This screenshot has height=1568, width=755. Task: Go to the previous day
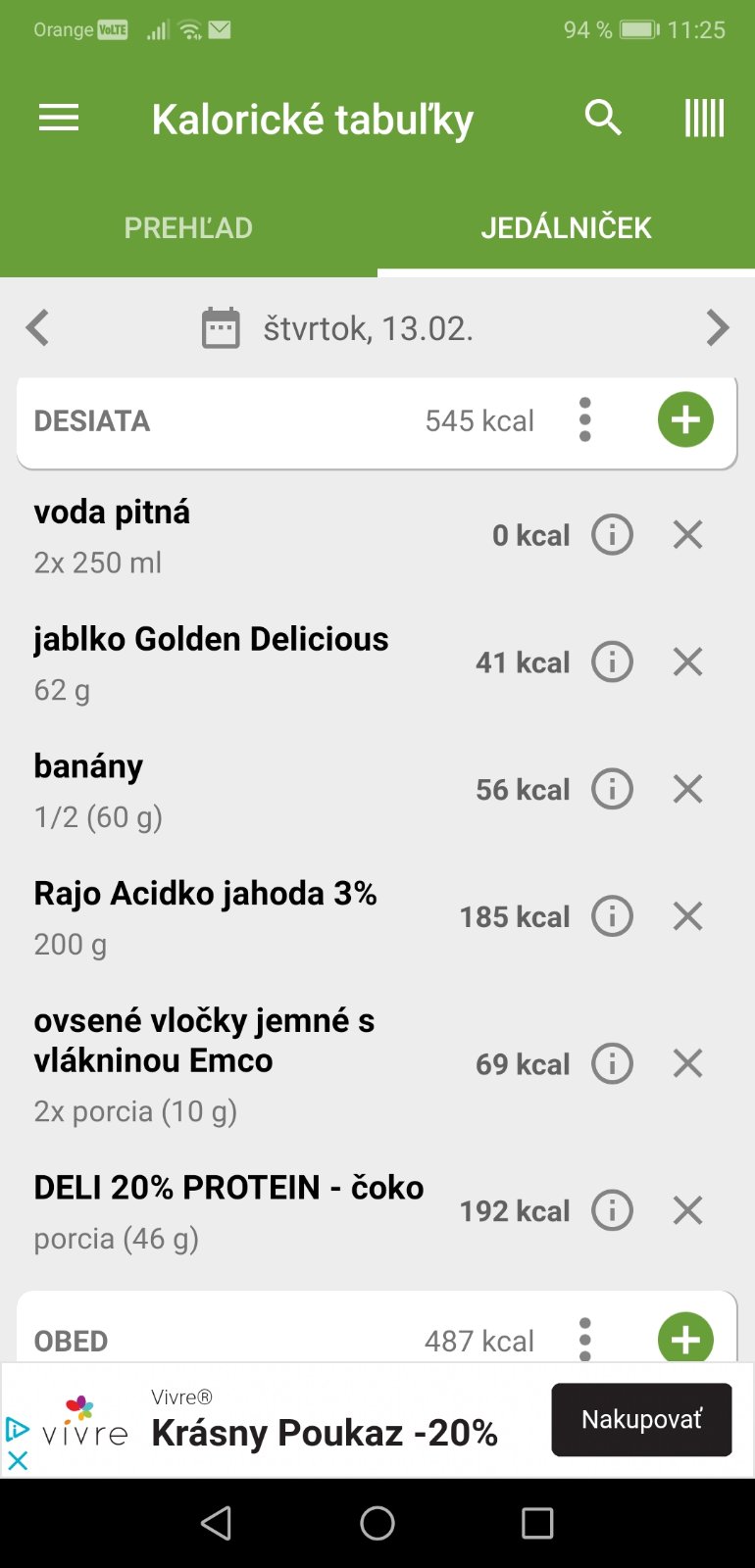pos(38,328)
